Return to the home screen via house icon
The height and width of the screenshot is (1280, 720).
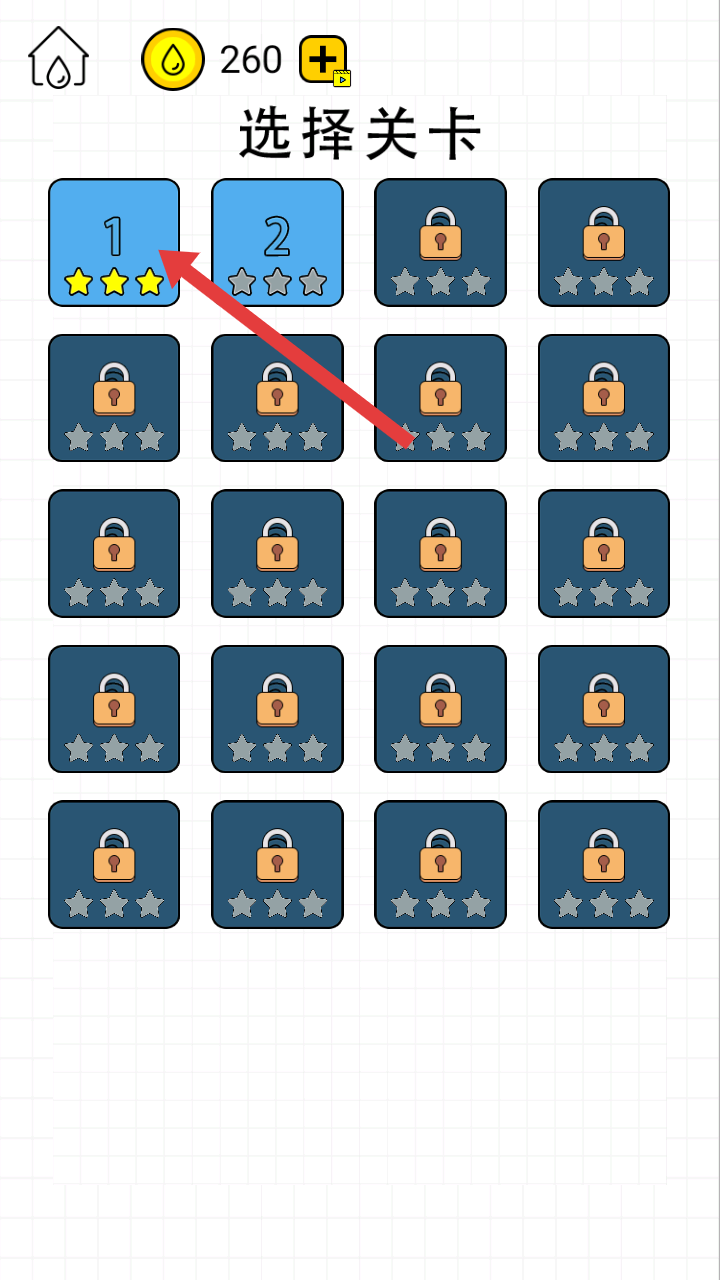pos(58,58)
